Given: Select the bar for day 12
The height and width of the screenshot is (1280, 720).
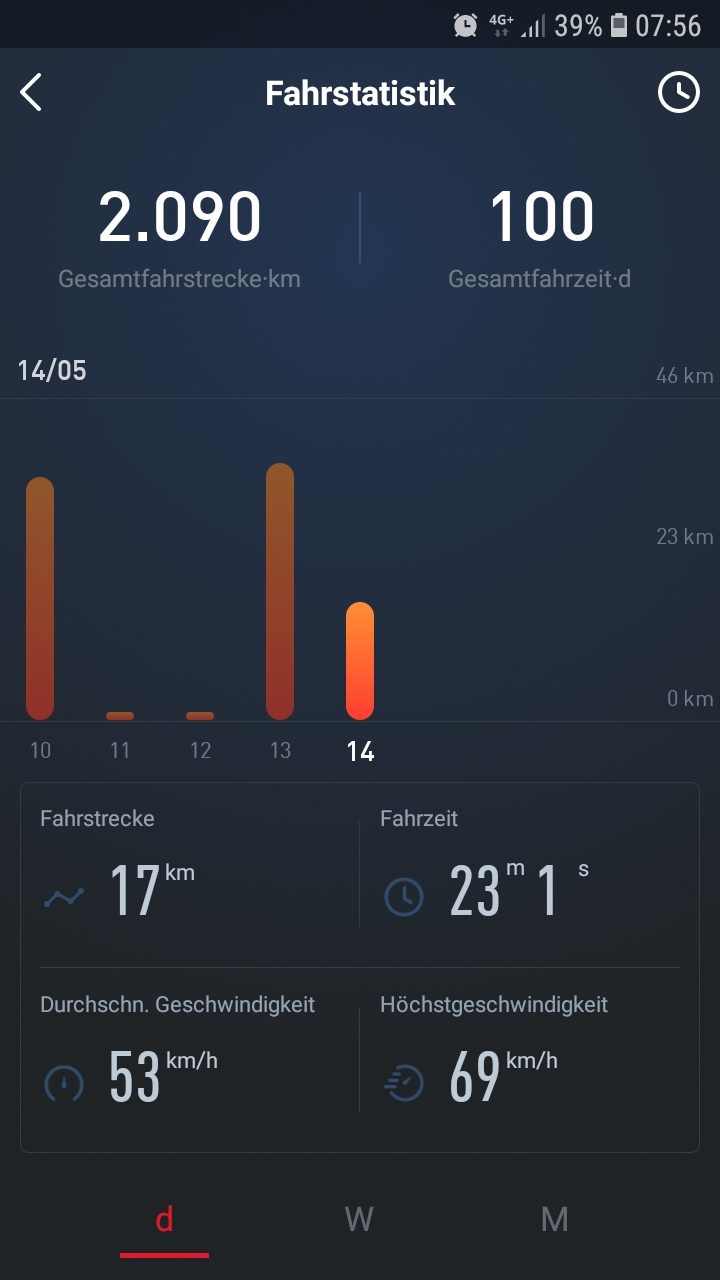Looking at the screenshot, I should [200, 715].
